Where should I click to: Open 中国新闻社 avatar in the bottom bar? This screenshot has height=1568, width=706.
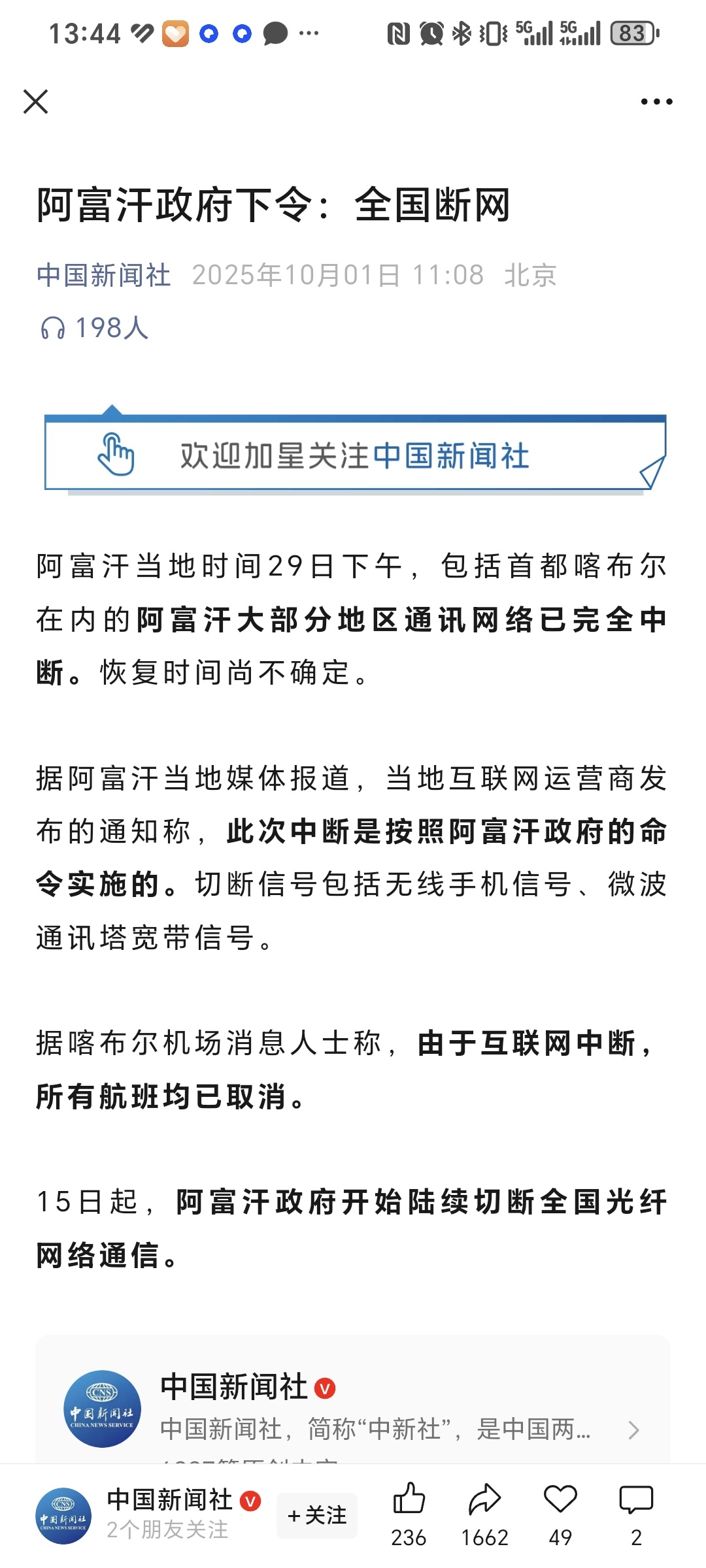click(63, 1516)
